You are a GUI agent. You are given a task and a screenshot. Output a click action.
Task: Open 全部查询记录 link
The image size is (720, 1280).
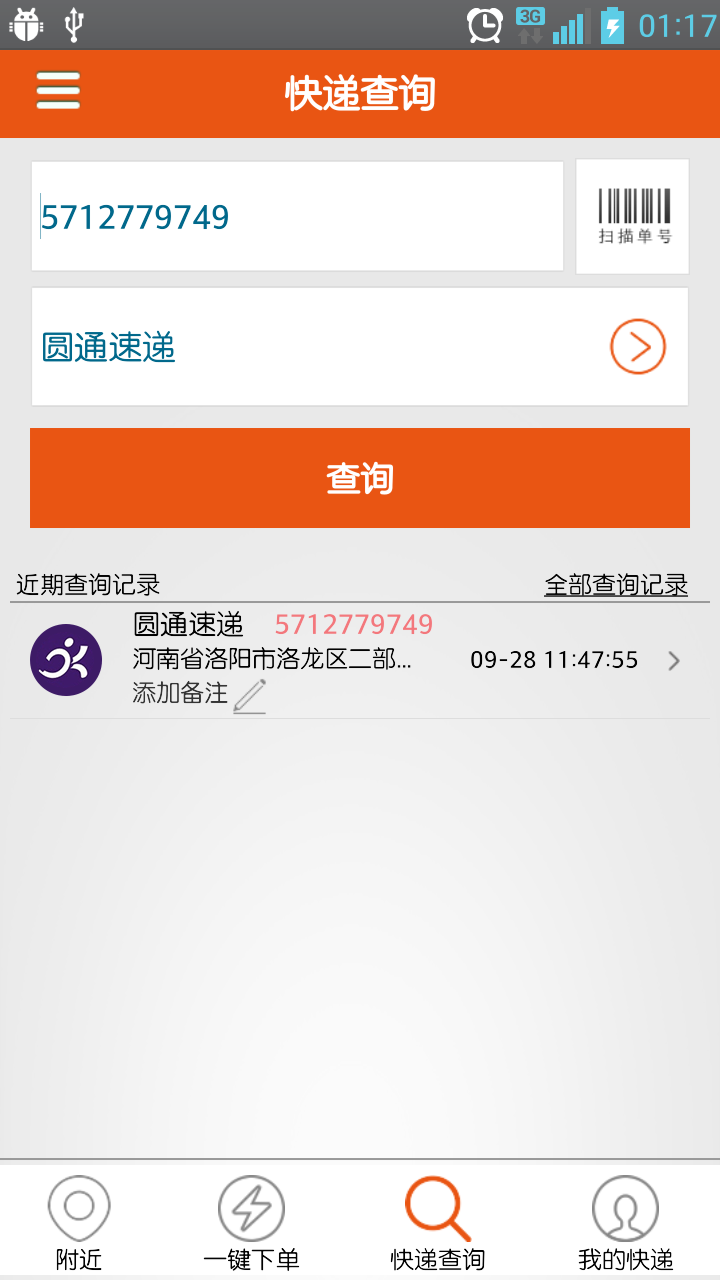(x=616, y=585)
